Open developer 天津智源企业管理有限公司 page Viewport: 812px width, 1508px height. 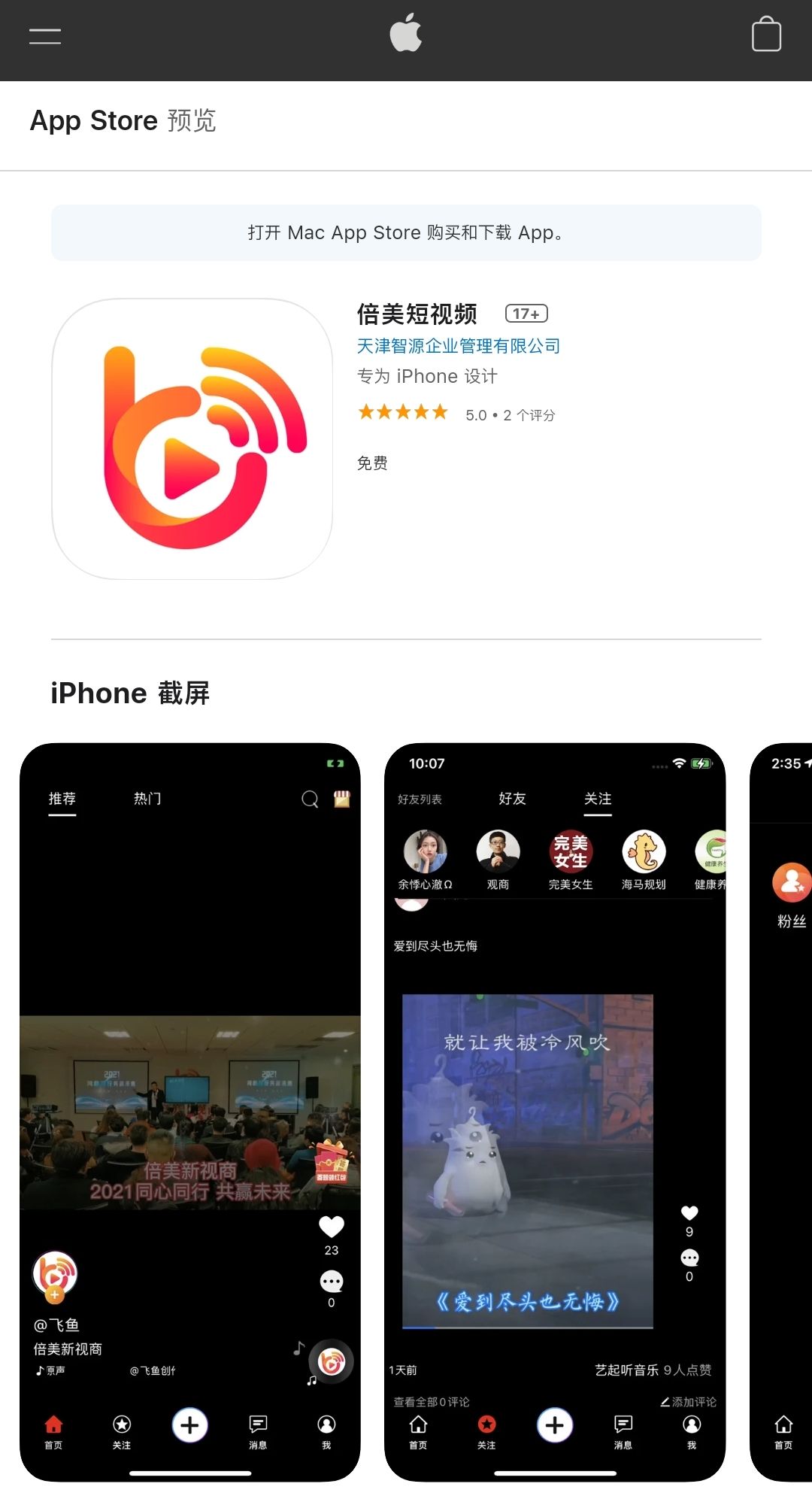[x=458, y=346]
